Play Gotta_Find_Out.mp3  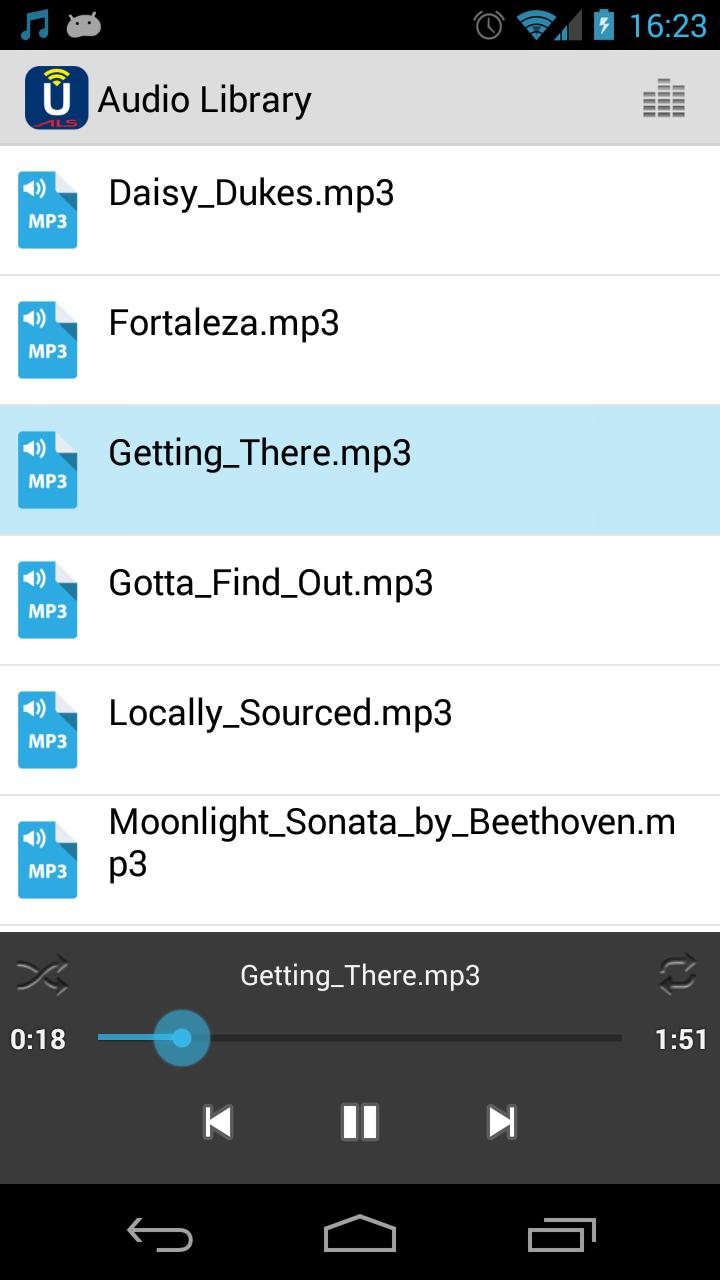point(360,600)
